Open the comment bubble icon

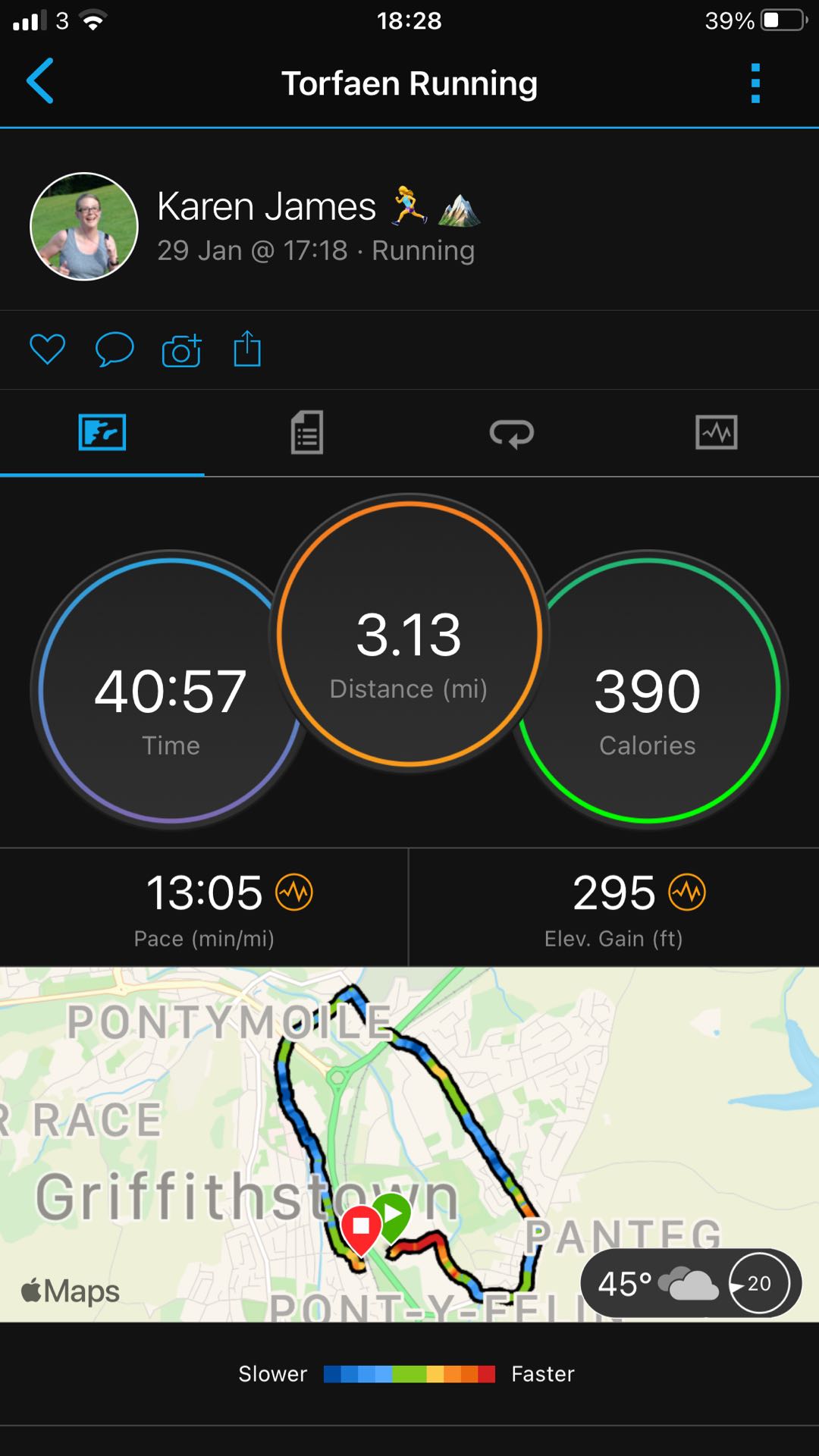coord(115,350)
